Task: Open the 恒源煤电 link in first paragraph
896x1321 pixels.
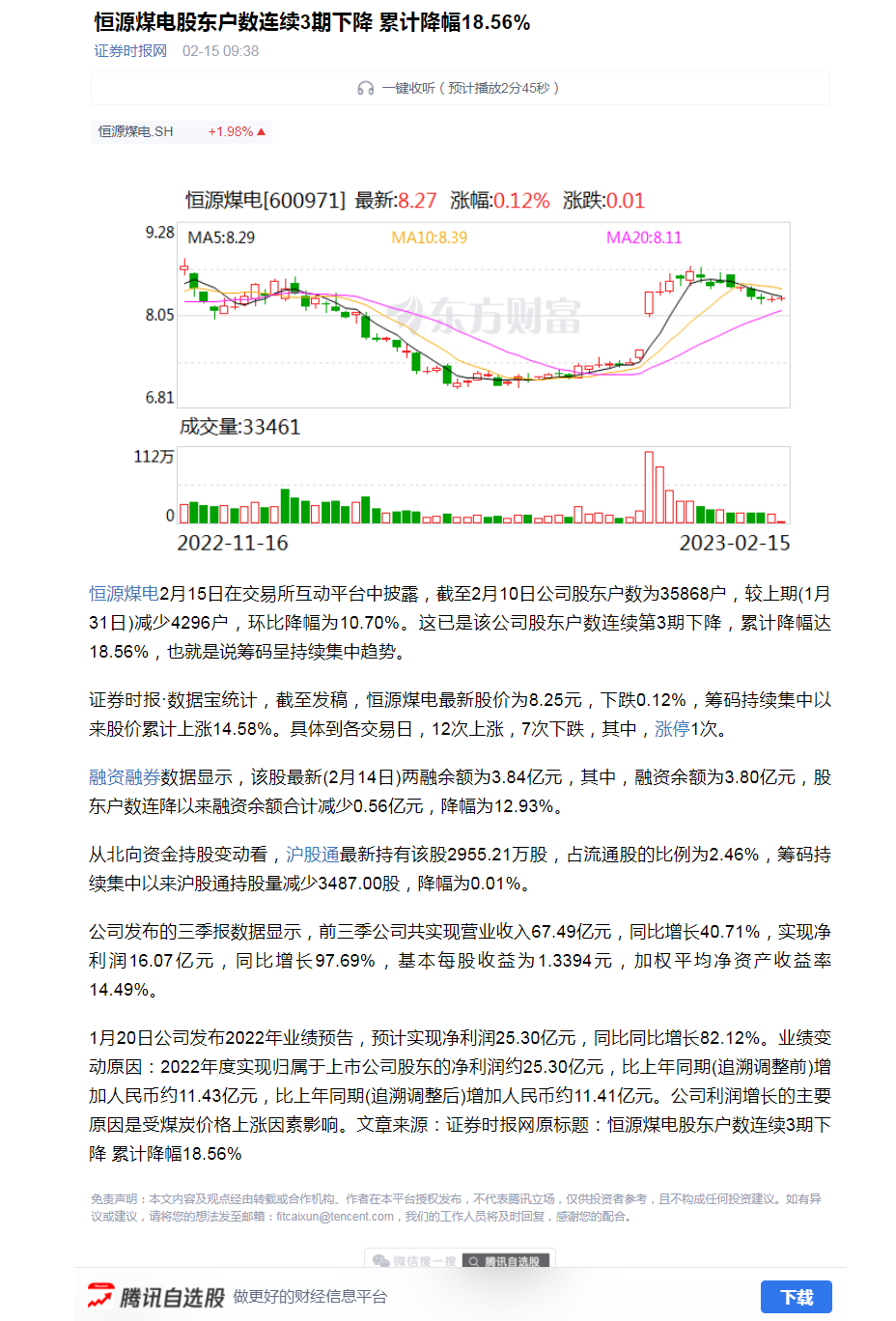Action: coord(124,594)
